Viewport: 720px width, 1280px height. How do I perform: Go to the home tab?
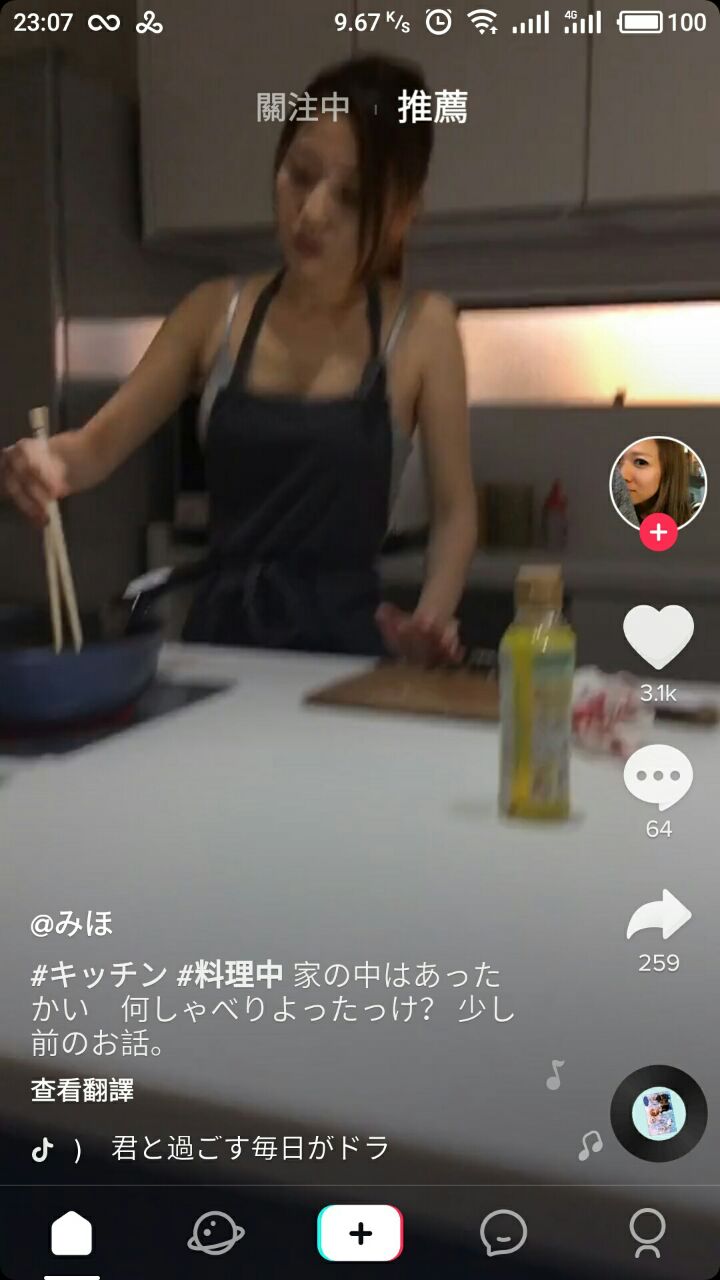tap(72, 1233)
